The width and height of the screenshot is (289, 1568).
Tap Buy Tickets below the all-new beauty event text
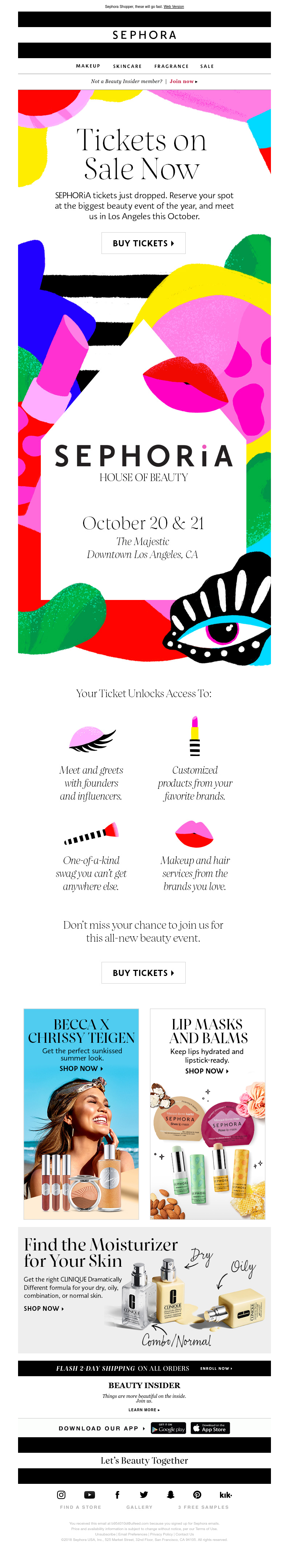[143, 972]
